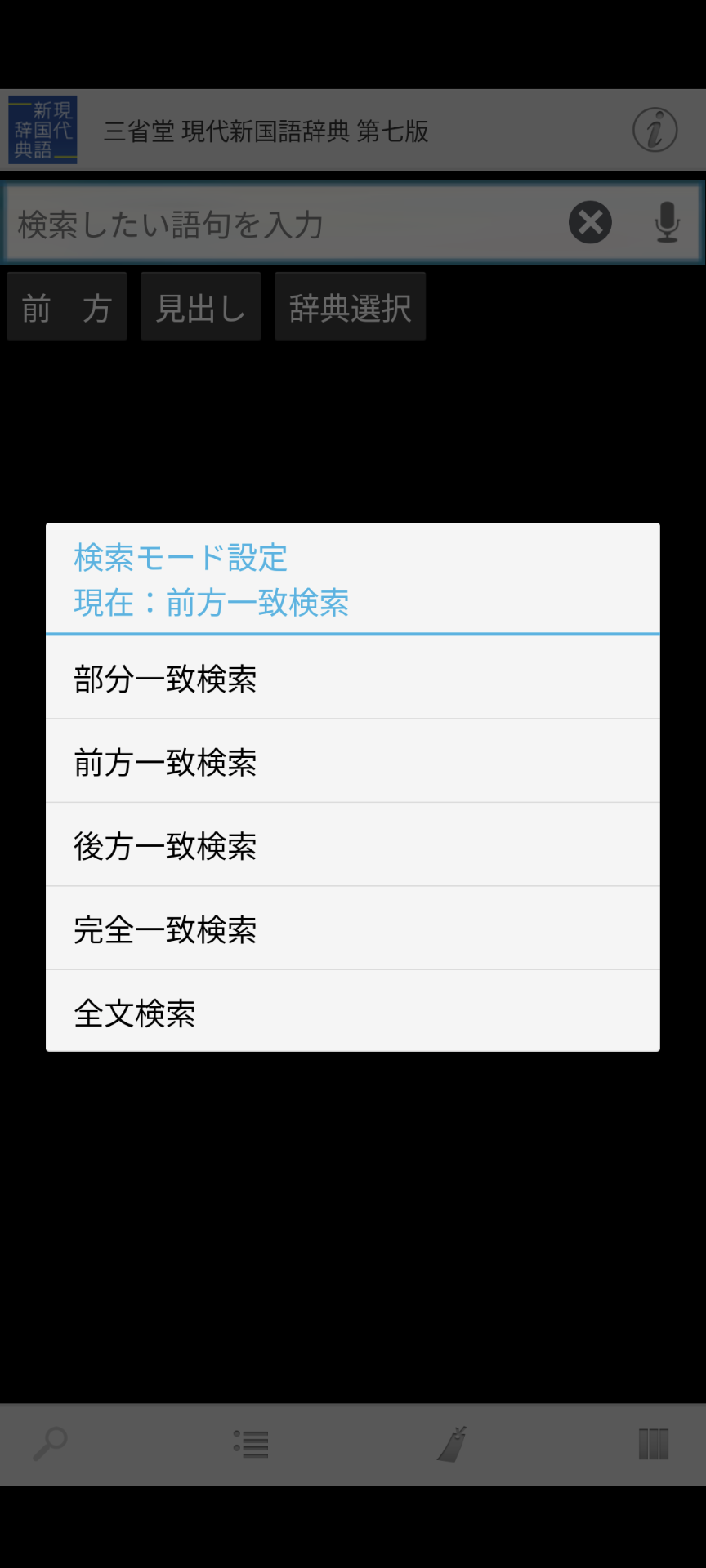Choose 前方一致検索 option

[x=352, y=761]
